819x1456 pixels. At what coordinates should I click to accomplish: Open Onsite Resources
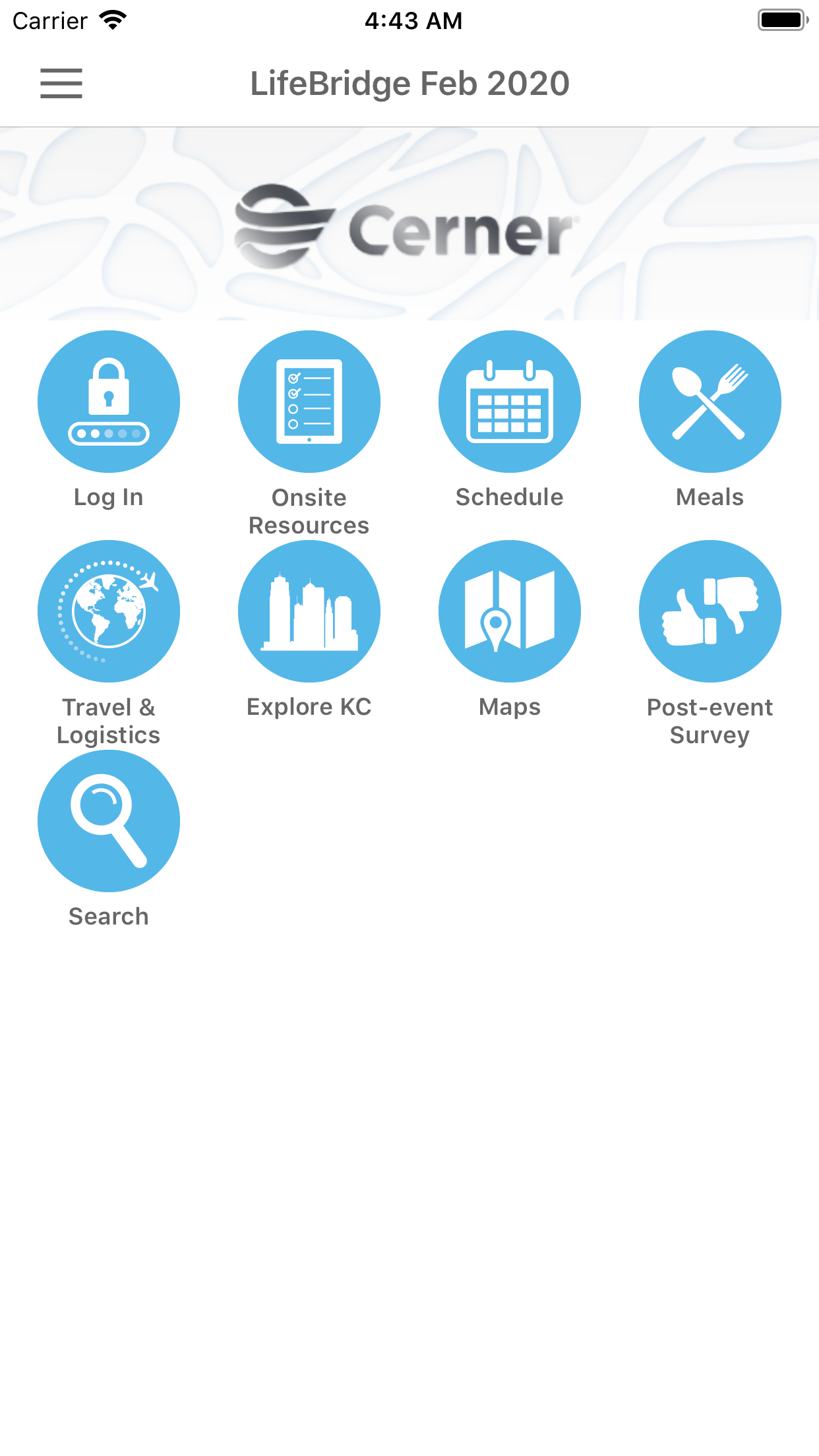[309, 402]
